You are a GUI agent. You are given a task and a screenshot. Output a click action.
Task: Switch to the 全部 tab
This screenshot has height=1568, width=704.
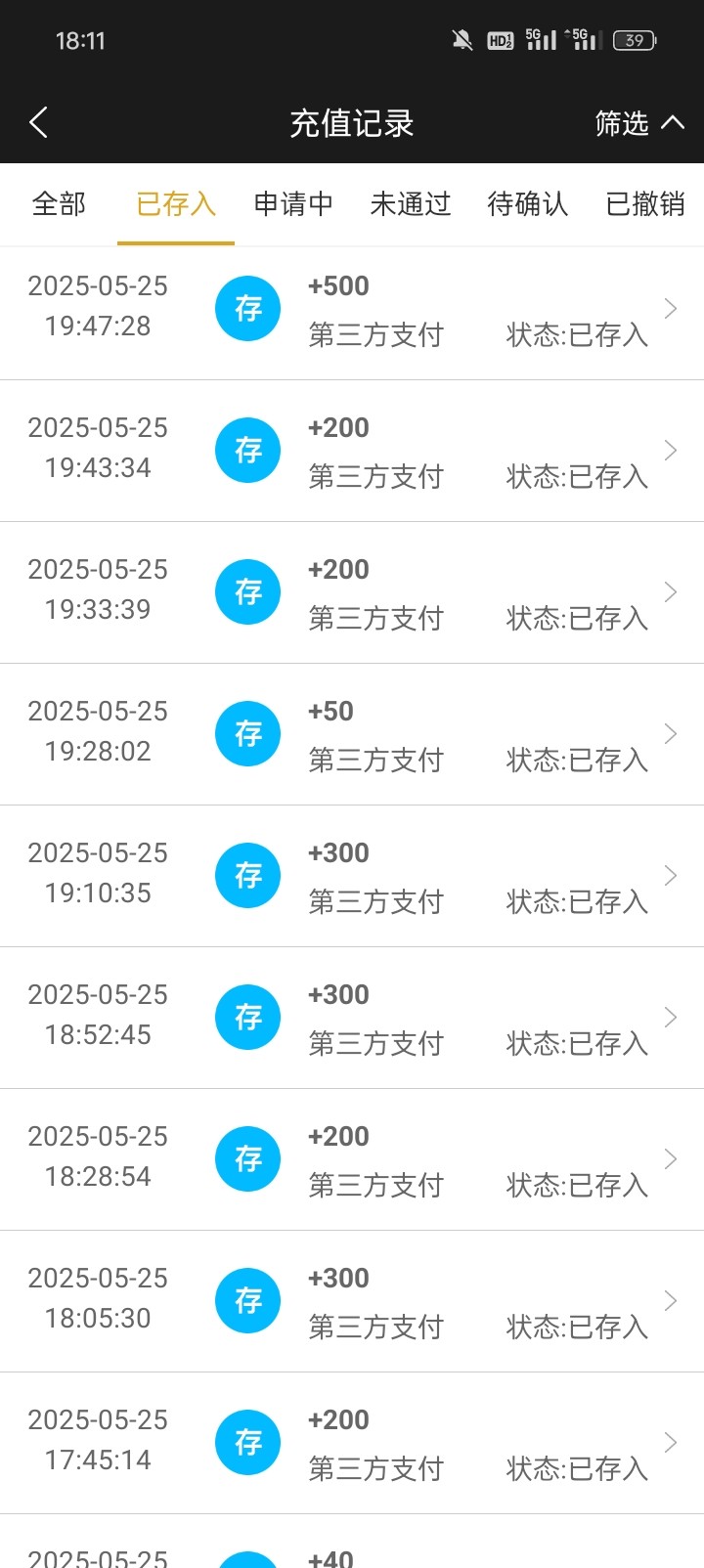59,204
